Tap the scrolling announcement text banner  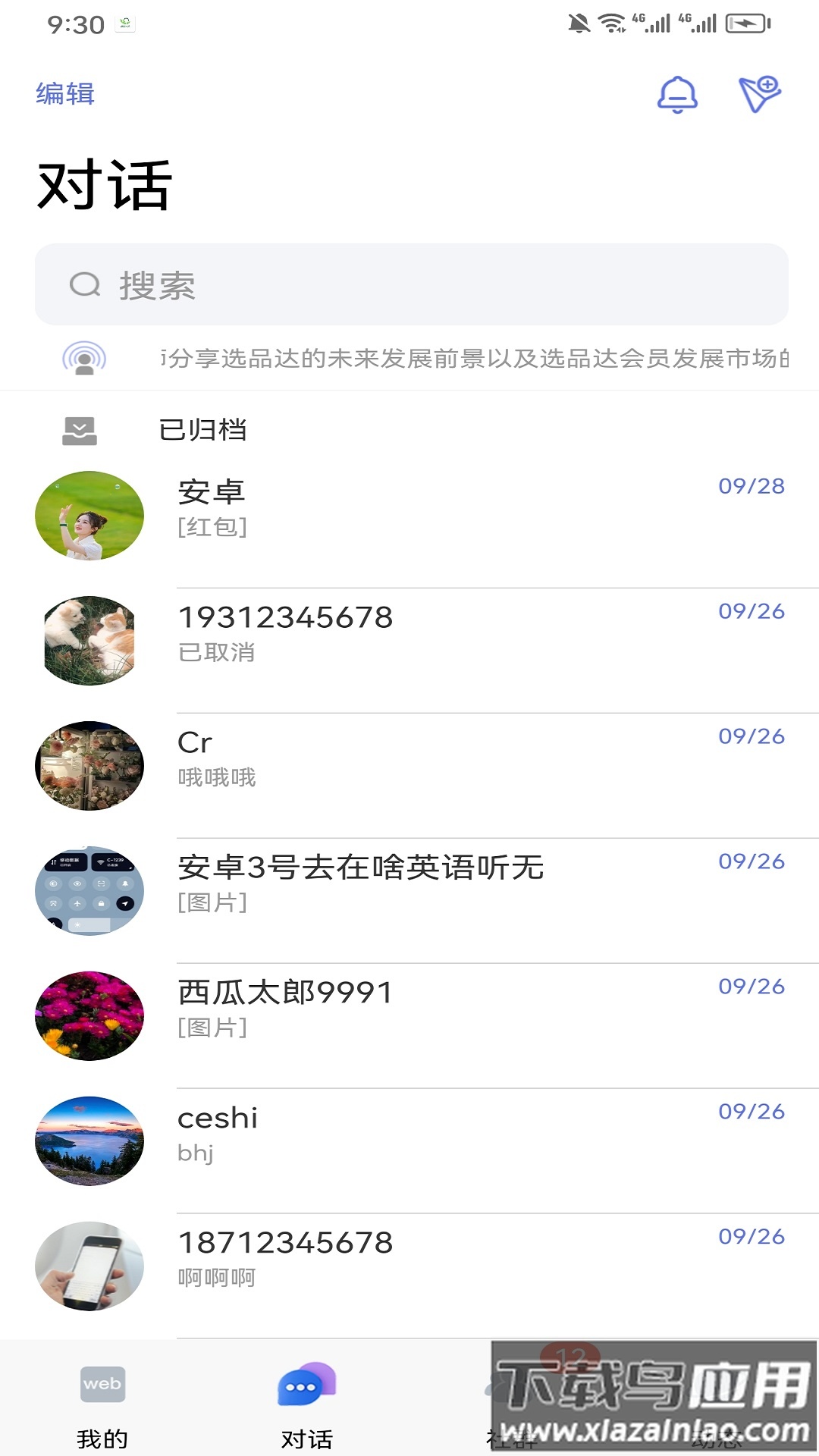[x=470, y=362]
